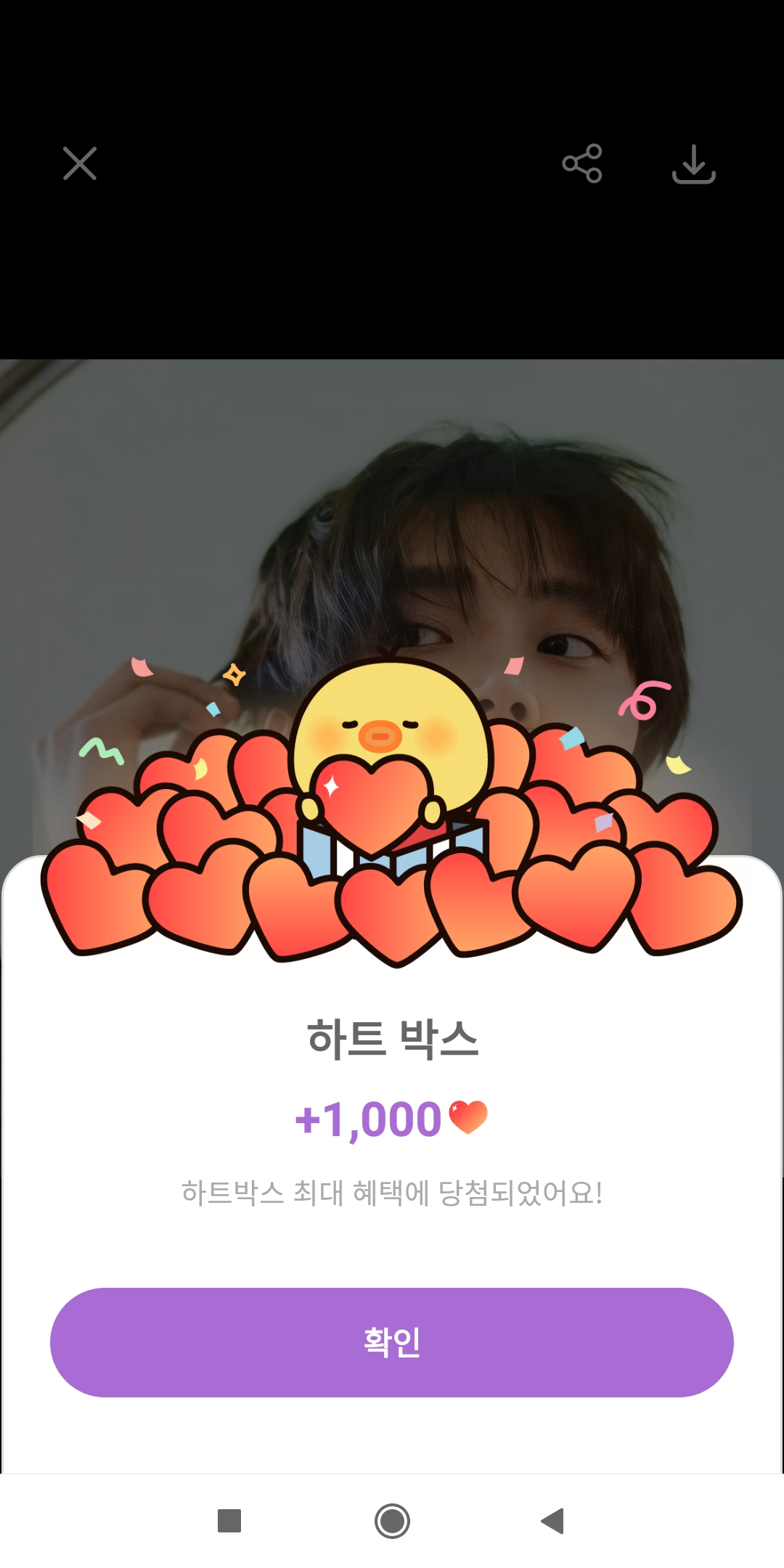Share this image
The width and height of the screenshot is (784, 1568).
tap(582, 163)
